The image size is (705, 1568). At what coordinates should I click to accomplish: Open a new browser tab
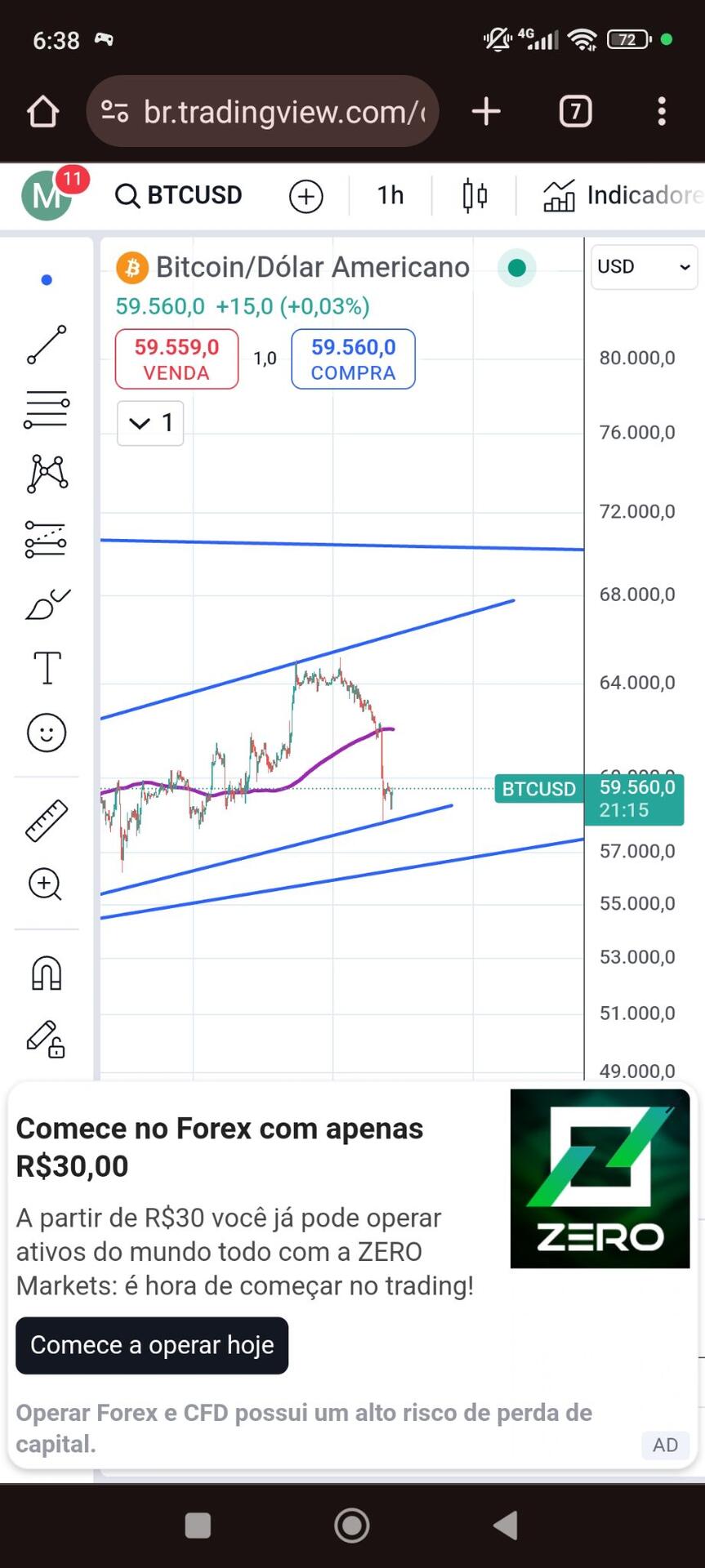pos(486,112)
